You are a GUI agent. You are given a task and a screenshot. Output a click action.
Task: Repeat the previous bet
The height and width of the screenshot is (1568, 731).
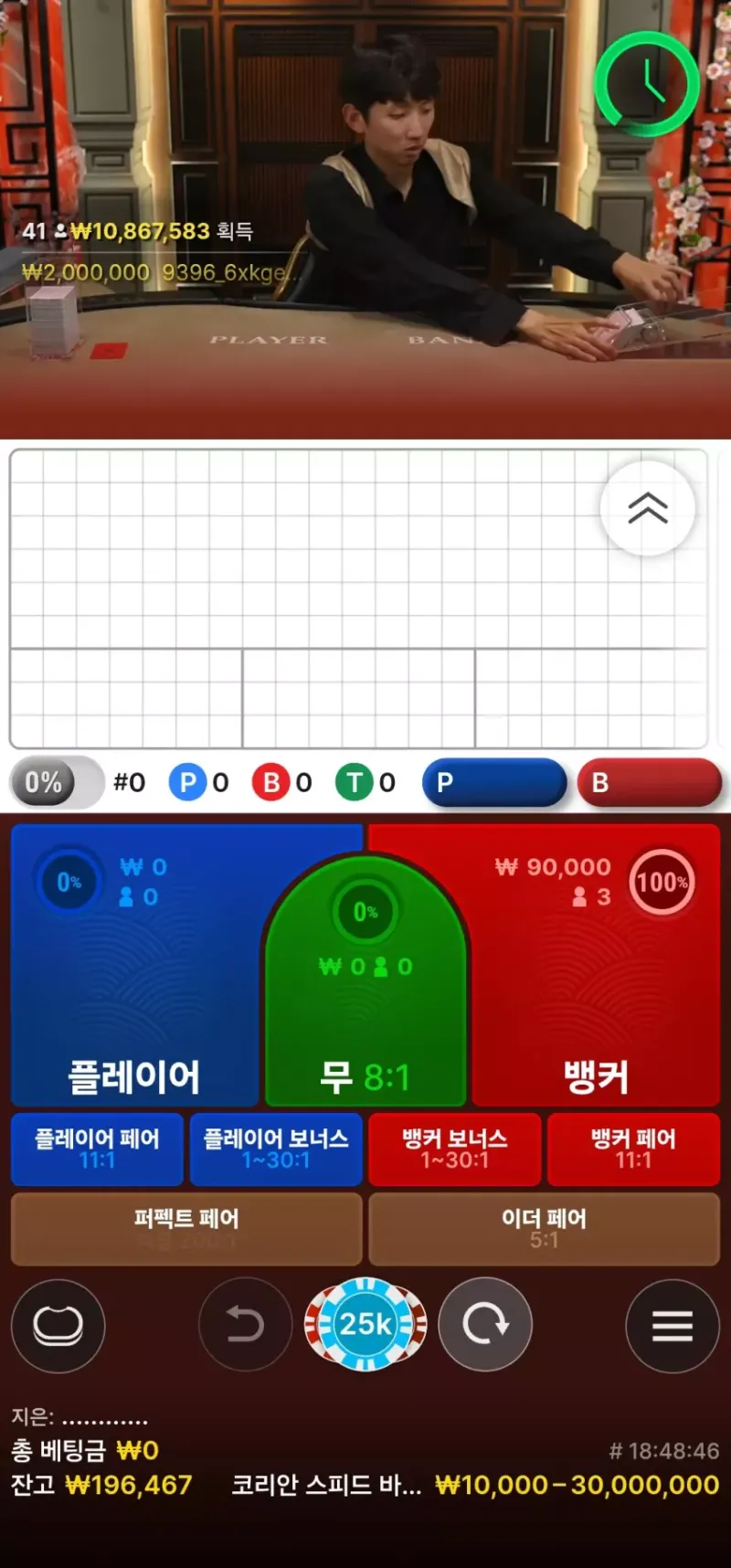(485, 1324)
